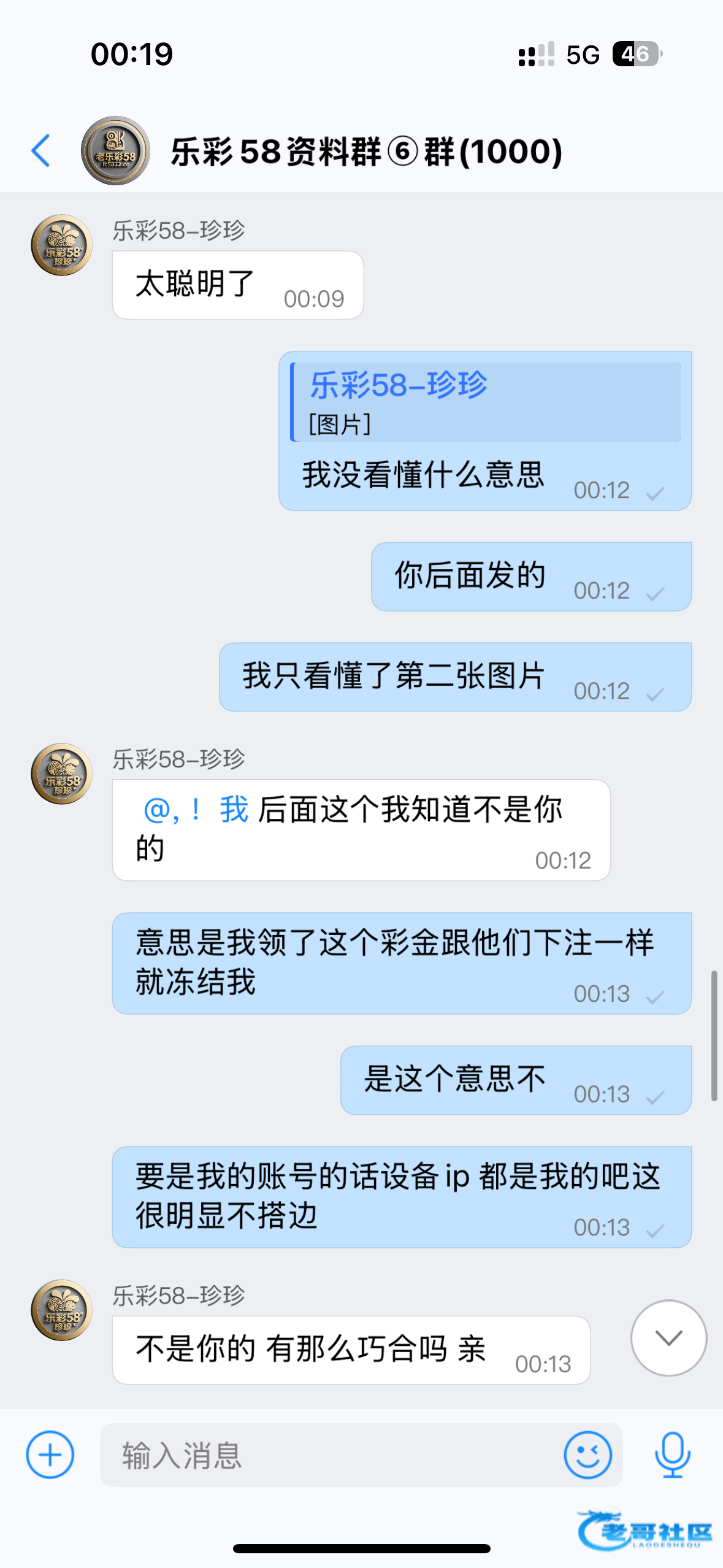Go back from the group chat

pyautogui.click(x=41, y=151)
